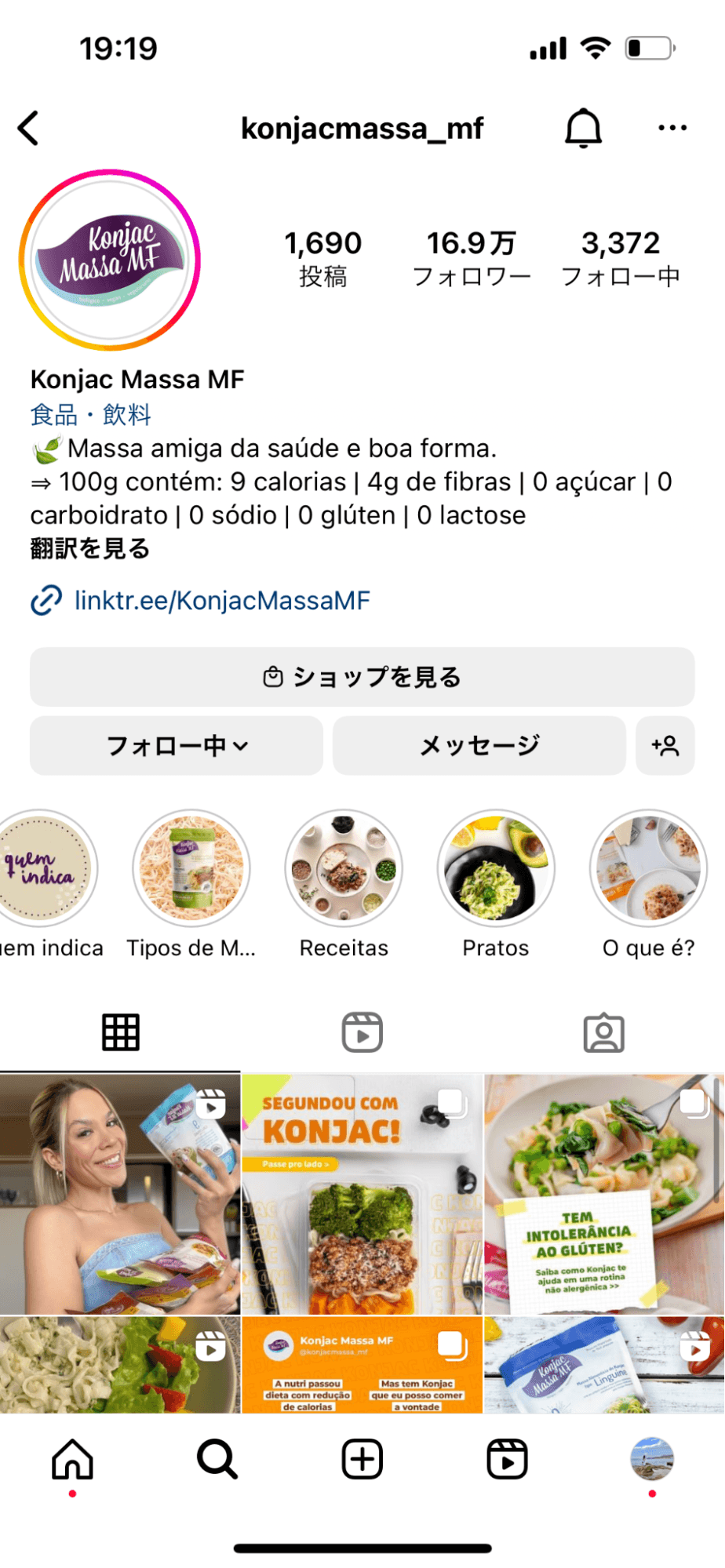Screen dimensions: 725x1568
Task: Switch to the Reels profile tab
Action: point(362,1032)
